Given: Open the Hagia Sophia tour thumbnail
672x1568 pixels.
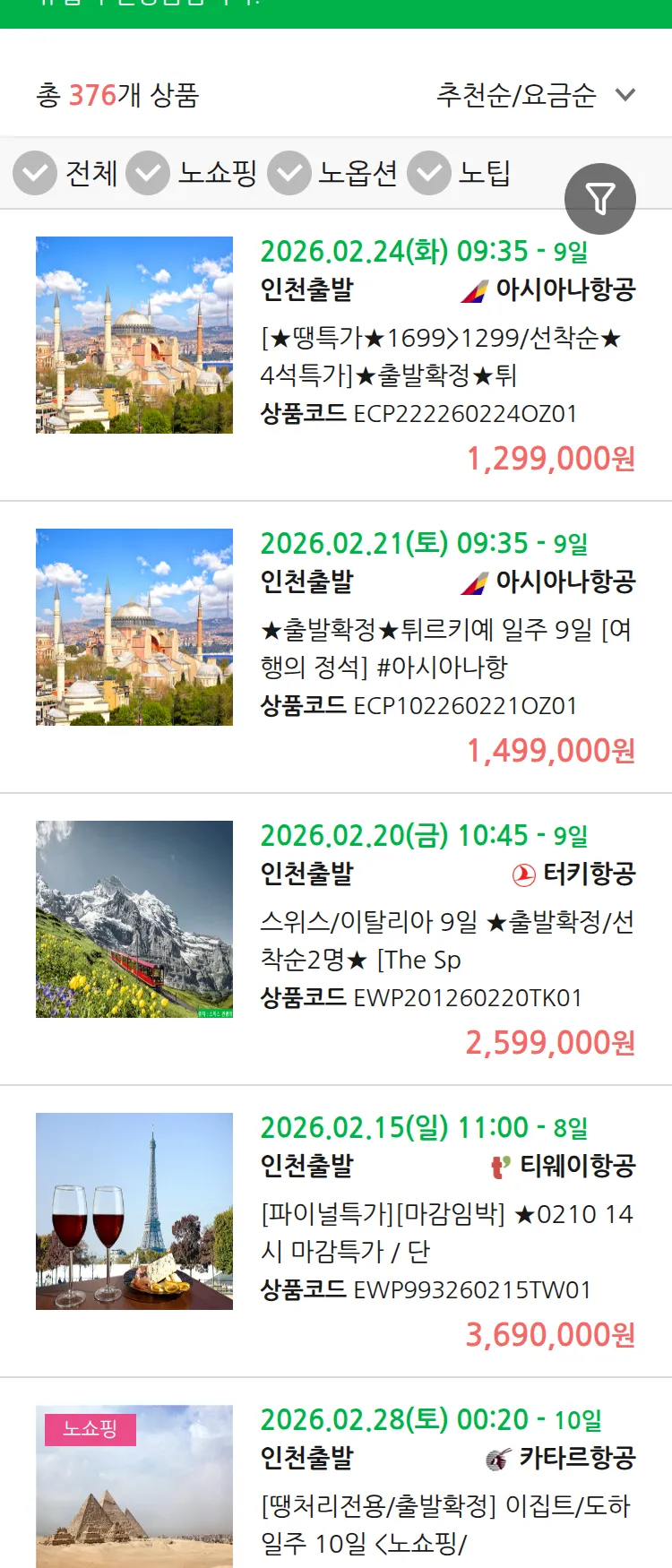Looking at the screenshot, I should [134, 334].
